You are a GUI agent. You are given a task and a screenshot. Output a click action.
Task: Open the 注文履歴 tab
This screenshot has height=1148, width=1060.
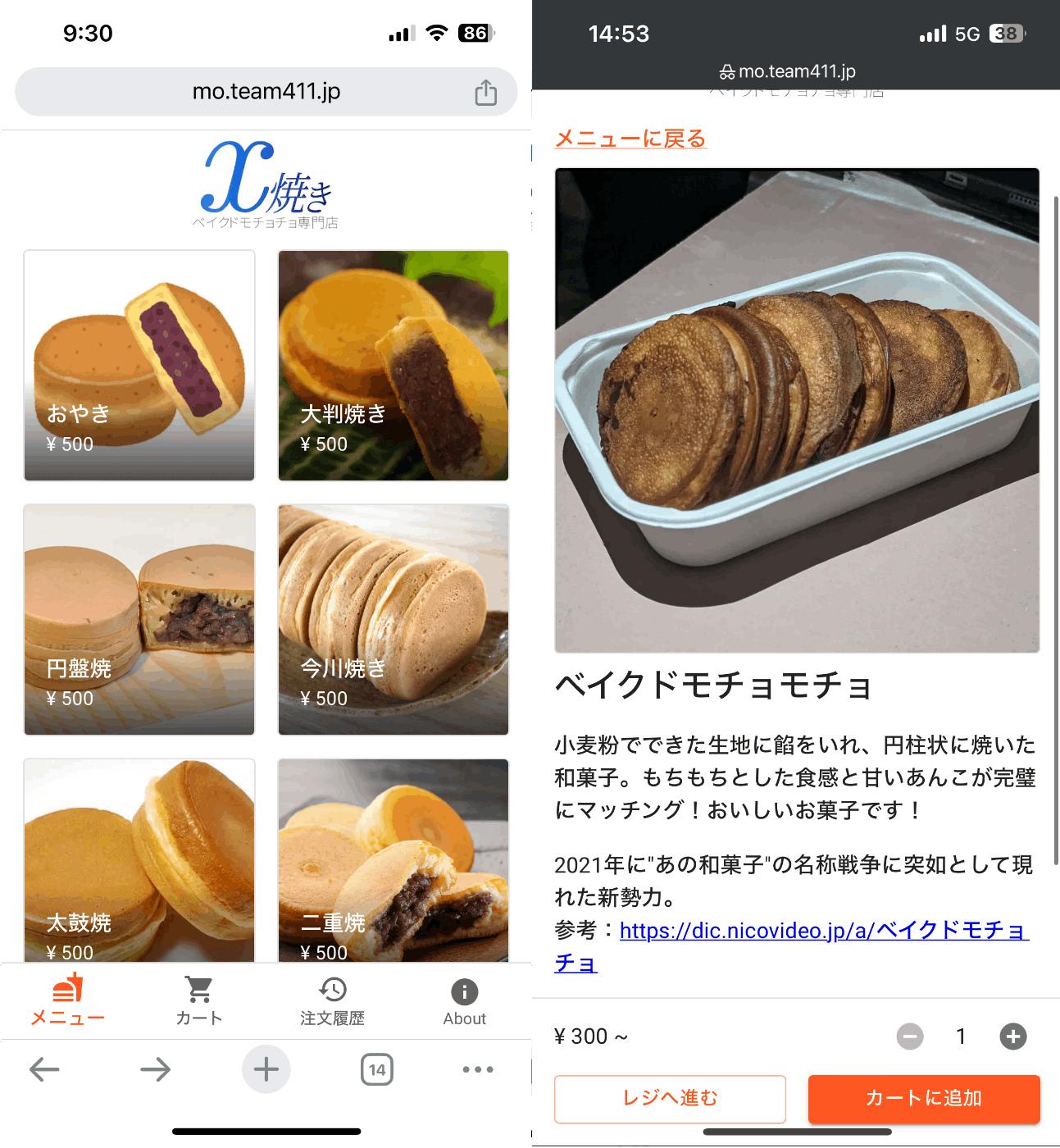[332, 1001]
